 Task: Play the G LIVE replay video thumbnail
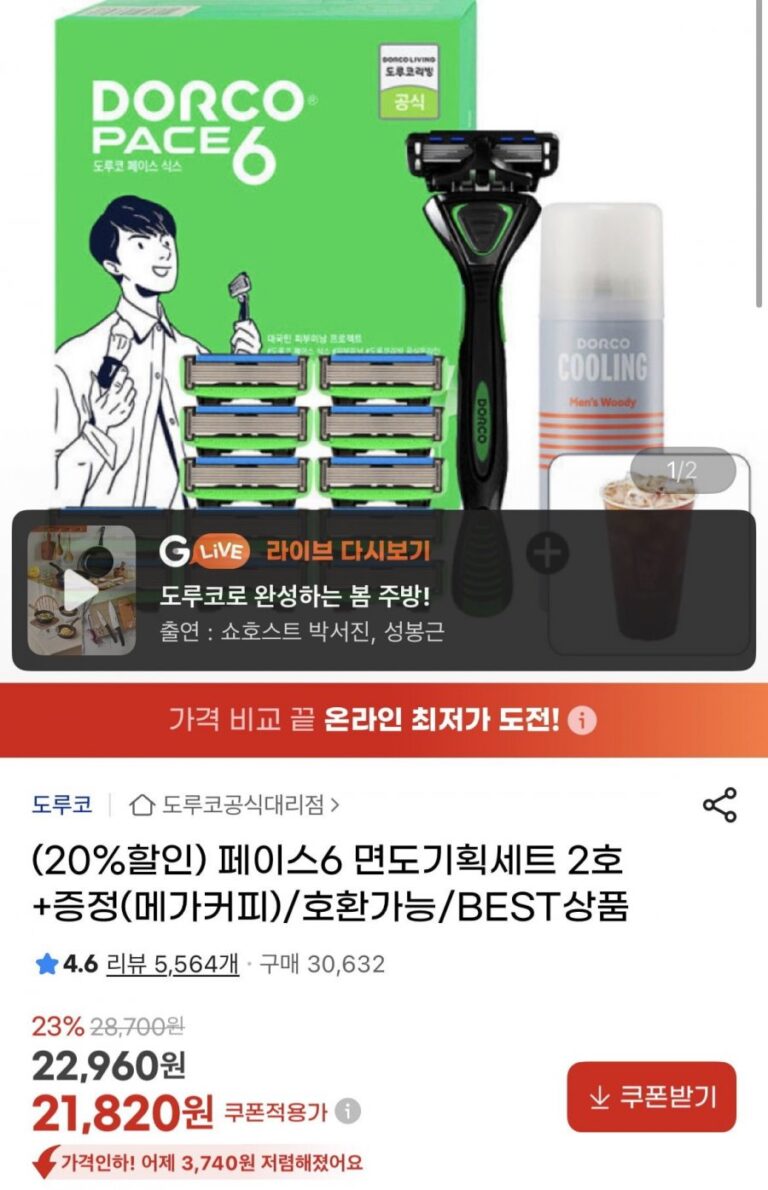81,590
